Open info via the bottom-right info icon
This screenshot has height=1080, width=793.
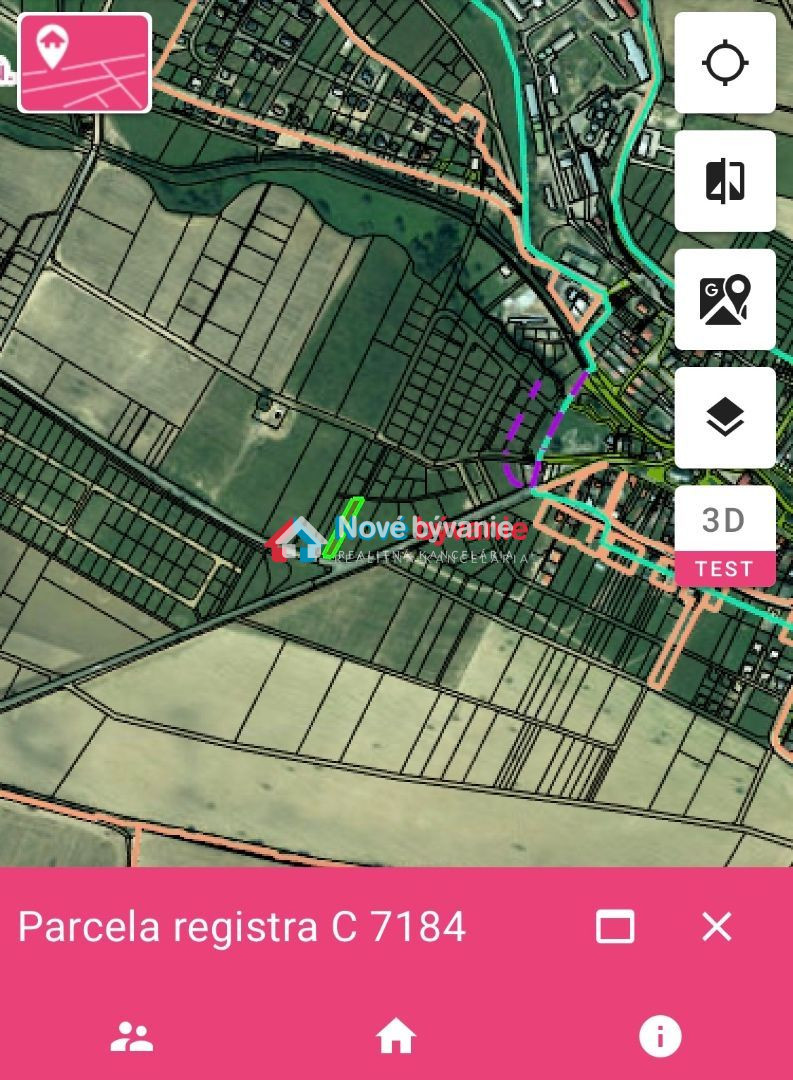(660, 1036)
